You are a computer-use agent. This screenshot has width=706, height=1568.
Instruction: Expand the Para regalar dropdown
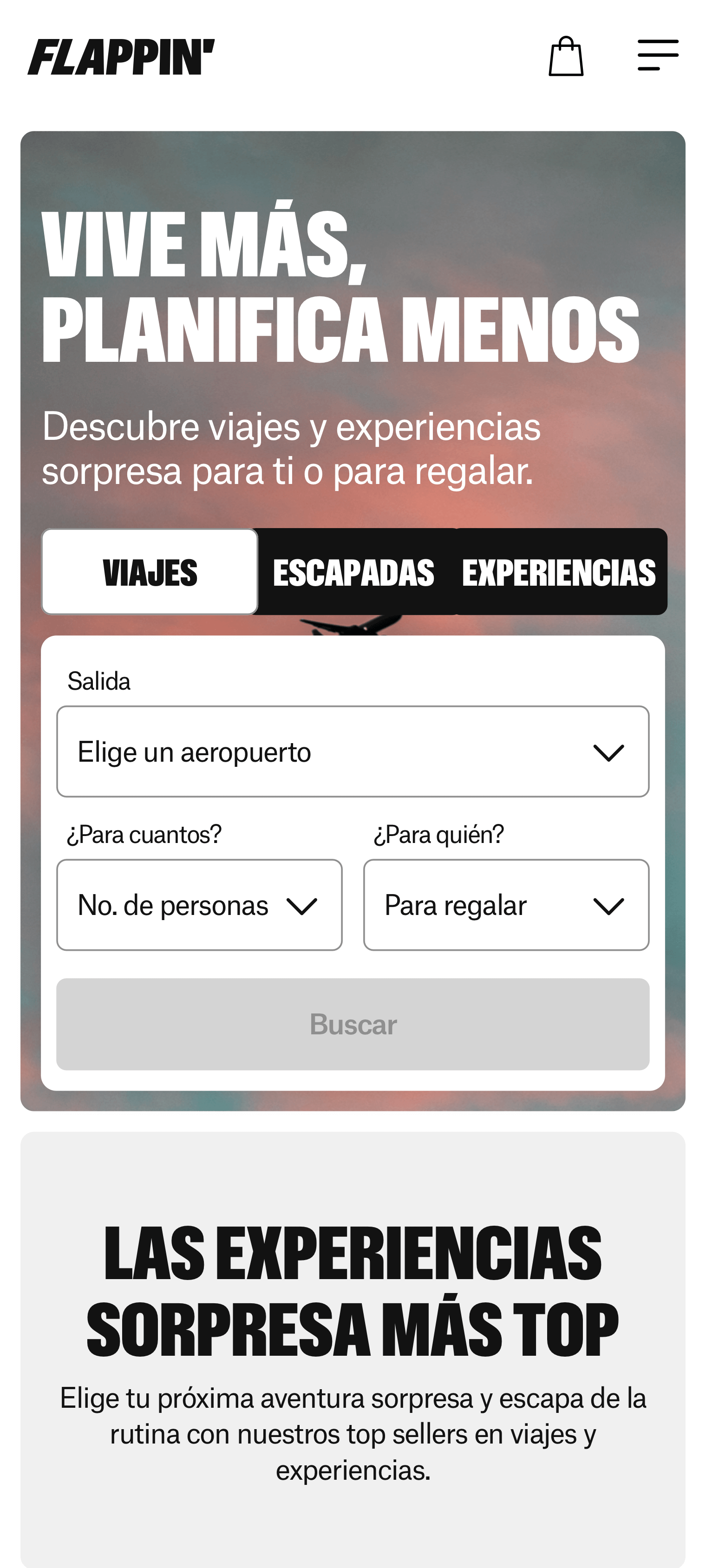506,905
